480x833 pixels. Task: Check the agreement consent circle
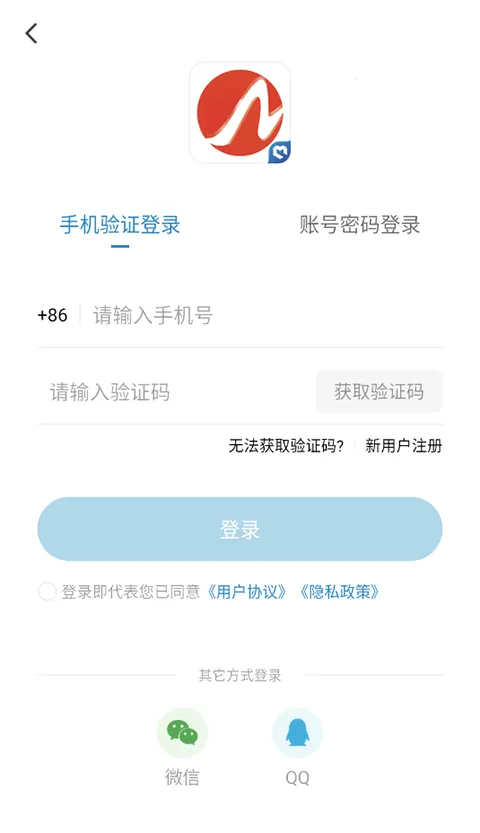pos(47,591)
